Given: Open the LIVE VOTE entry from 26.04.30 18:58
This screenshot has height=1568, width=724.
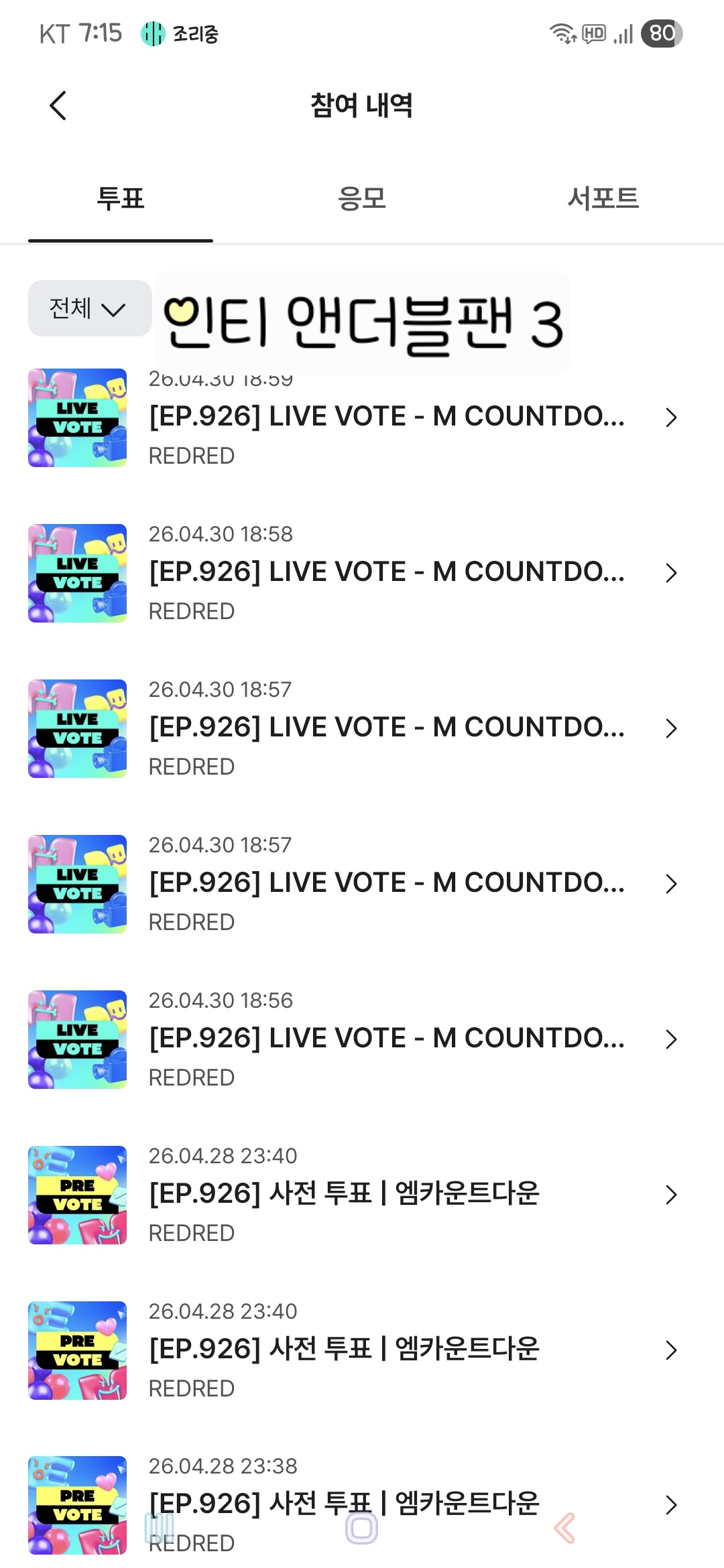Looking at the screenshot, I should [362, 573].
